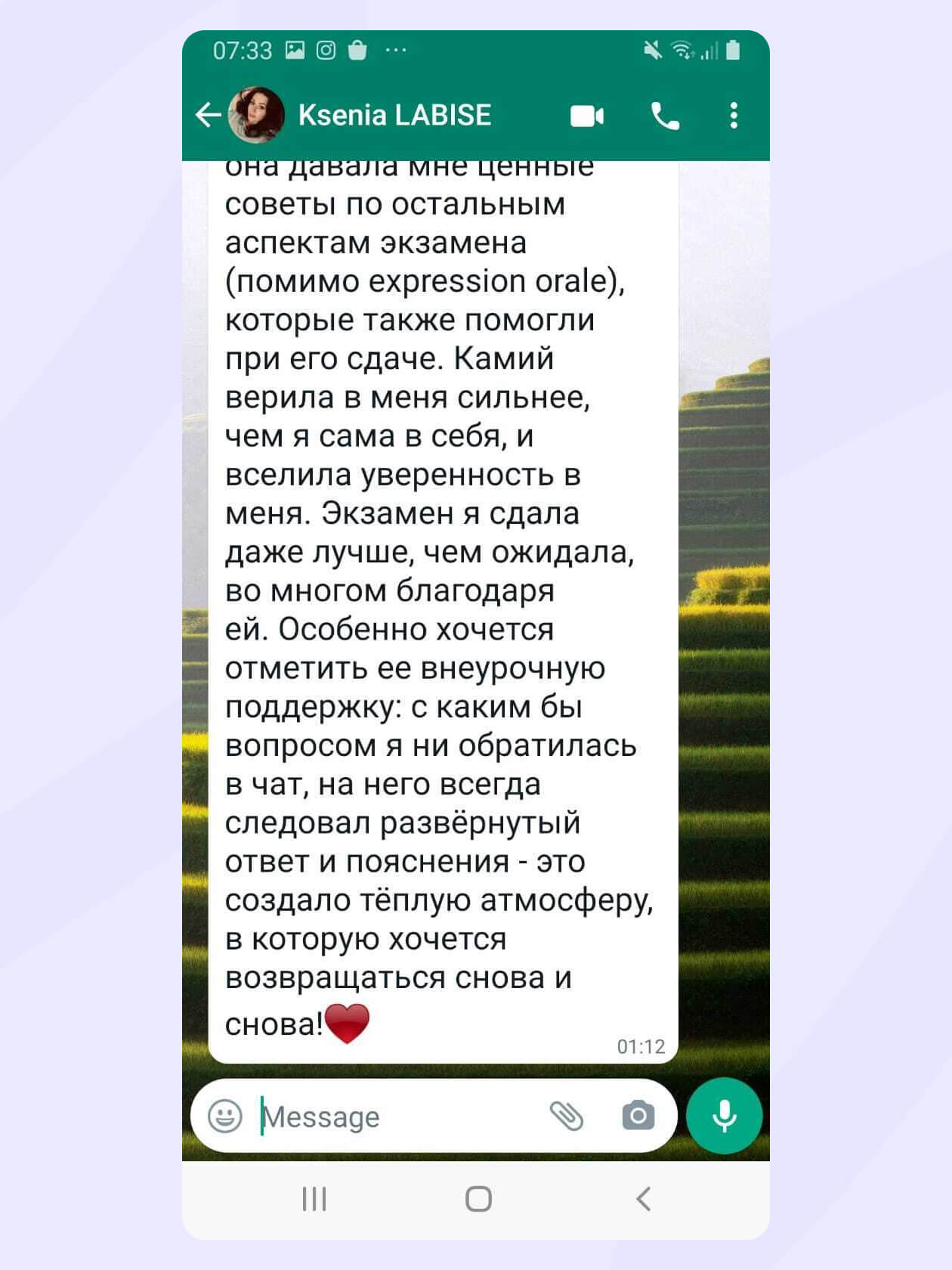The height and width of the screenshot is (1270, 952).
Task: Open the emoji picker
Action: (225, 1116)
